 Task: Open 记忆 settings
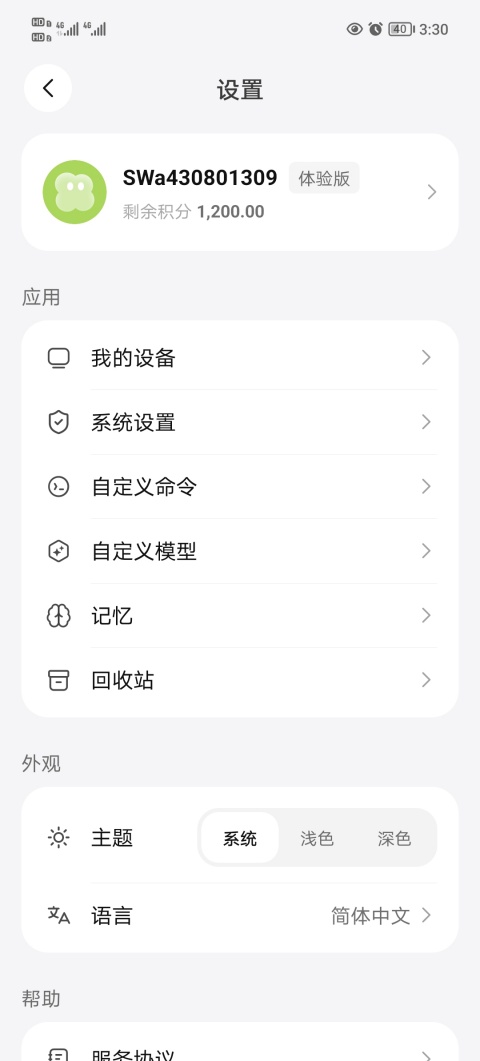pos(240,615)
